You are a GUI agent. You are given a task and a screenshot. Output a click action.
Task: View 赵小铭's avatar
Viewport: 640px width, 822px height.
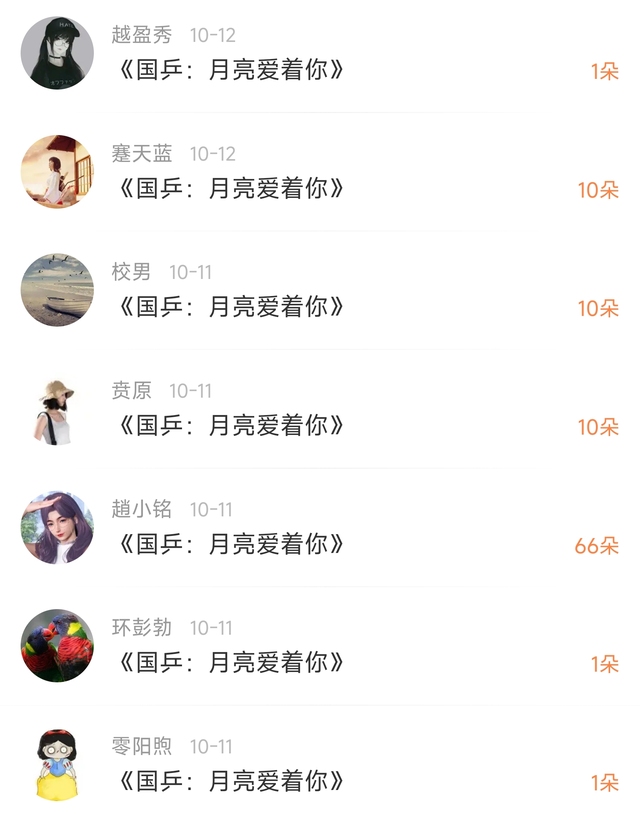coord(57,527)
